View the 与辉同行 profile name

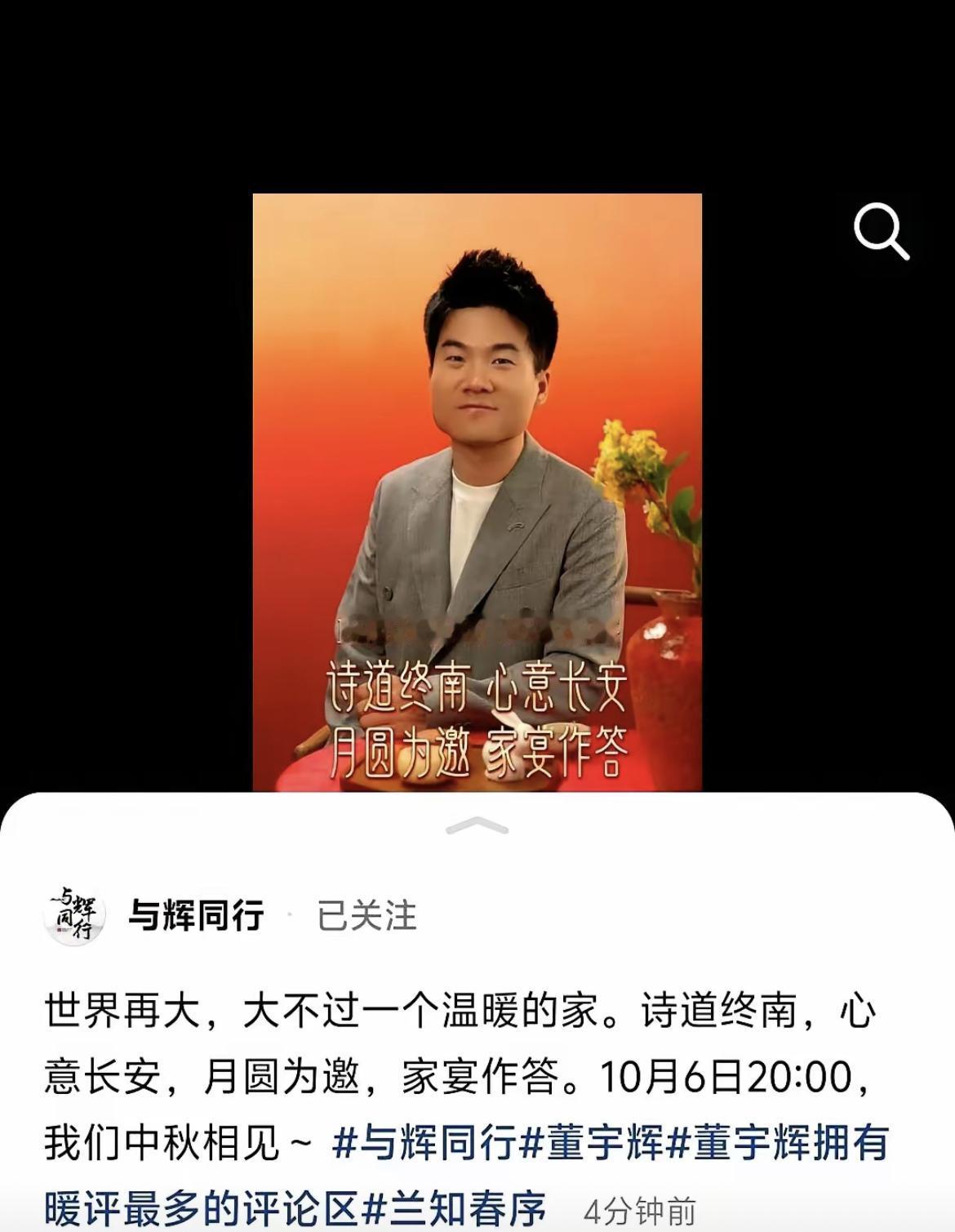pyautogui.click(x=196, y=916)
